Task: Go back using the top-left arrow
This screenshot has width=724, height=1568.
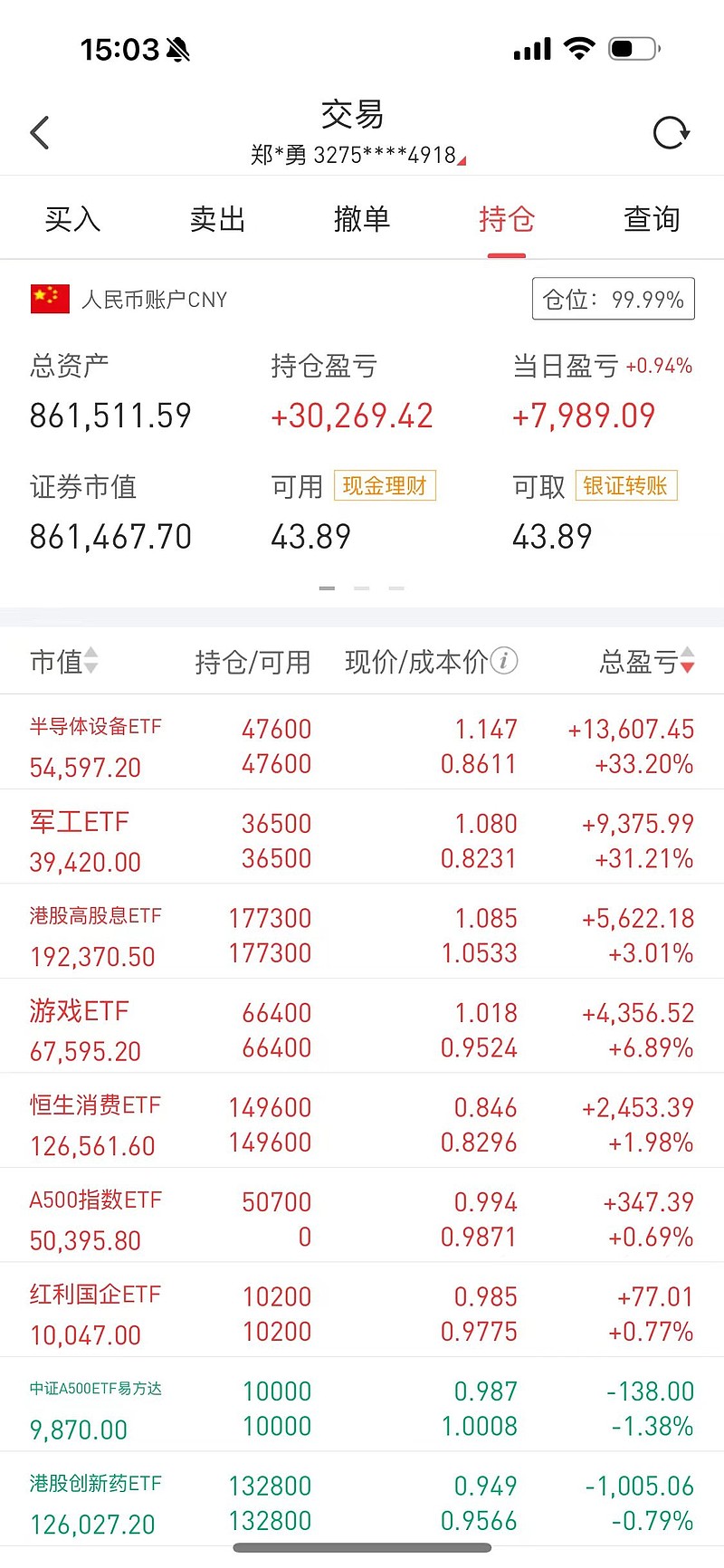Action: click(39, 133)
